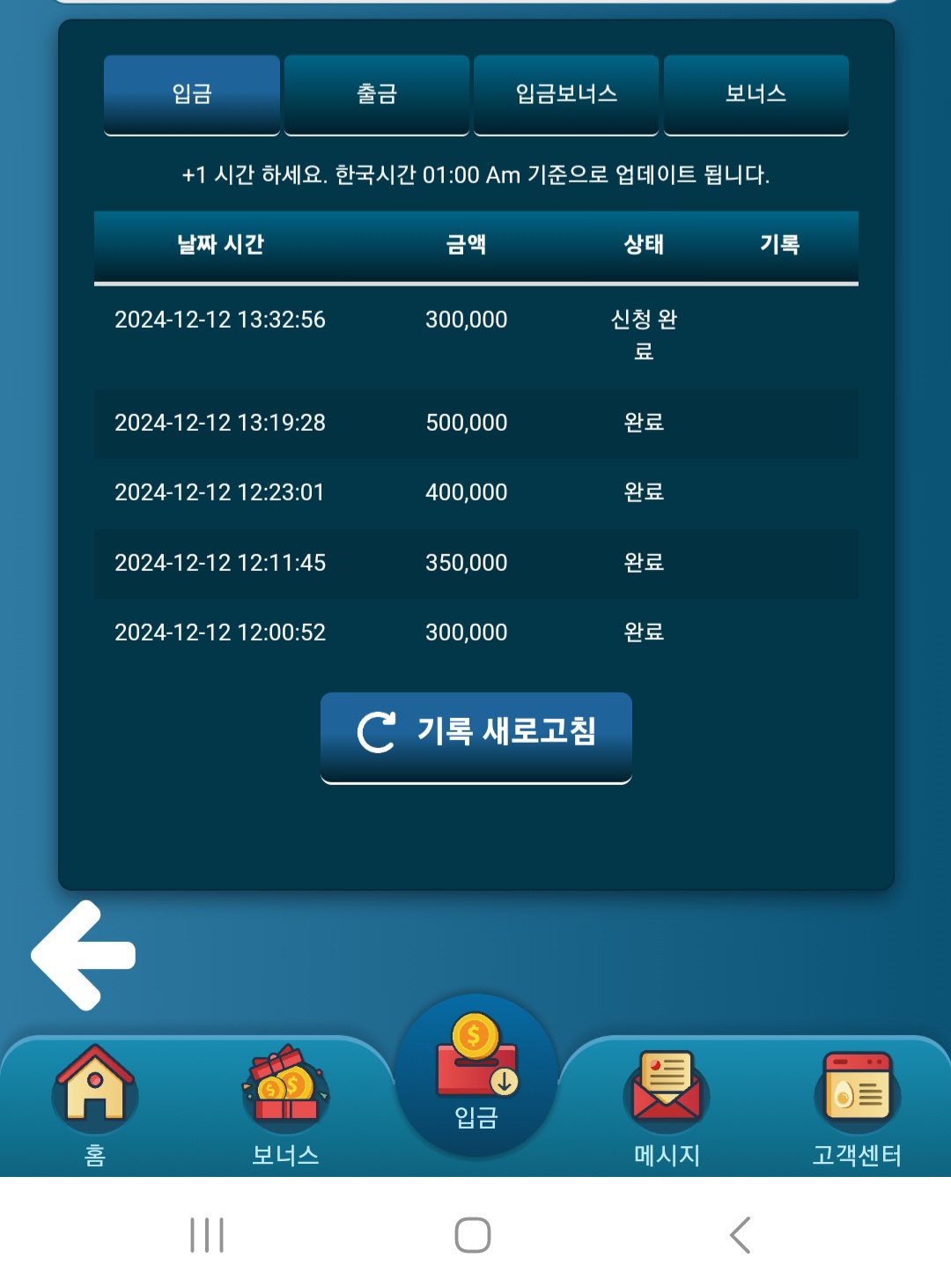Tap the center 입금 deposit button

pyautogui.click(x=476, y=1077)
